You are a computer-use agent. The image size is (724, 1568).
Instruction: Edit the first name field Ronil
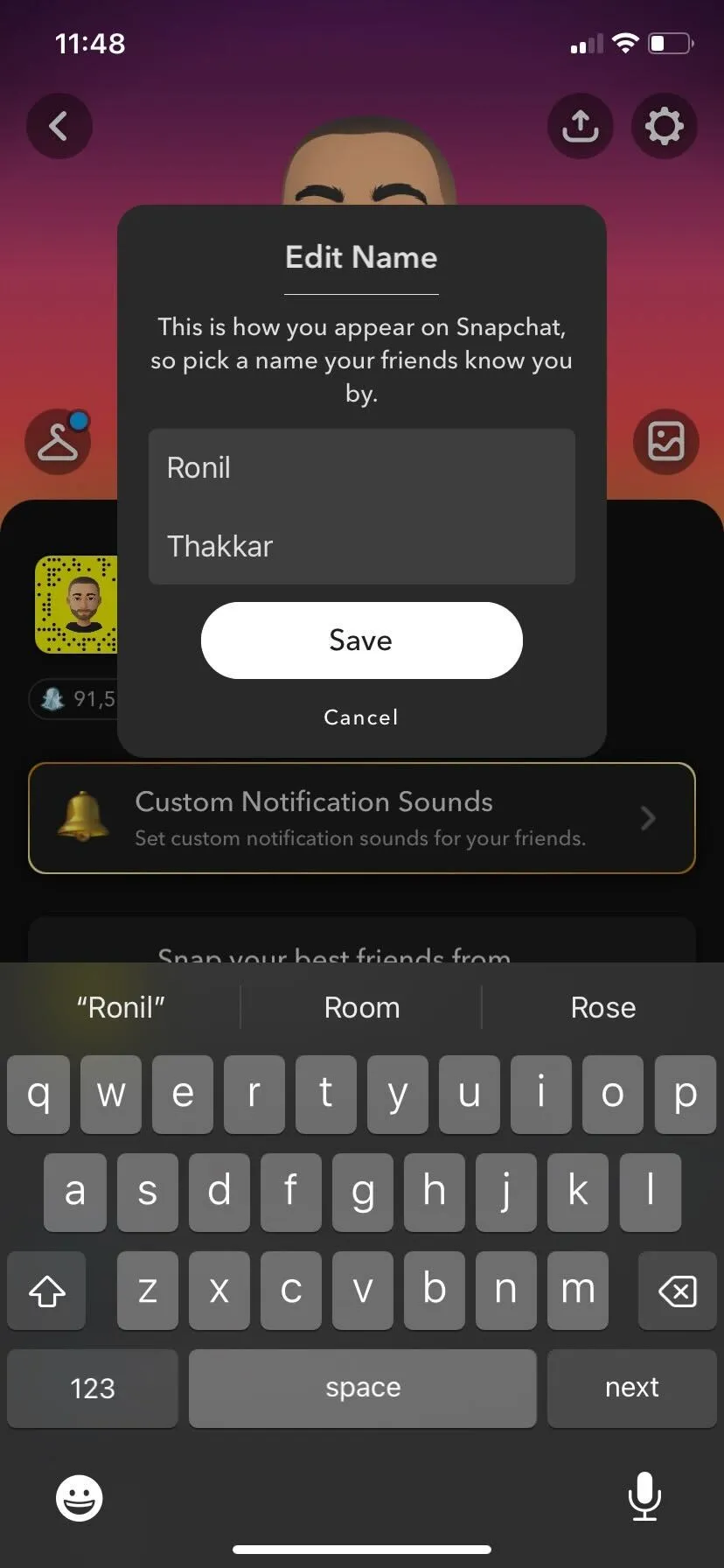pos(361,468)
